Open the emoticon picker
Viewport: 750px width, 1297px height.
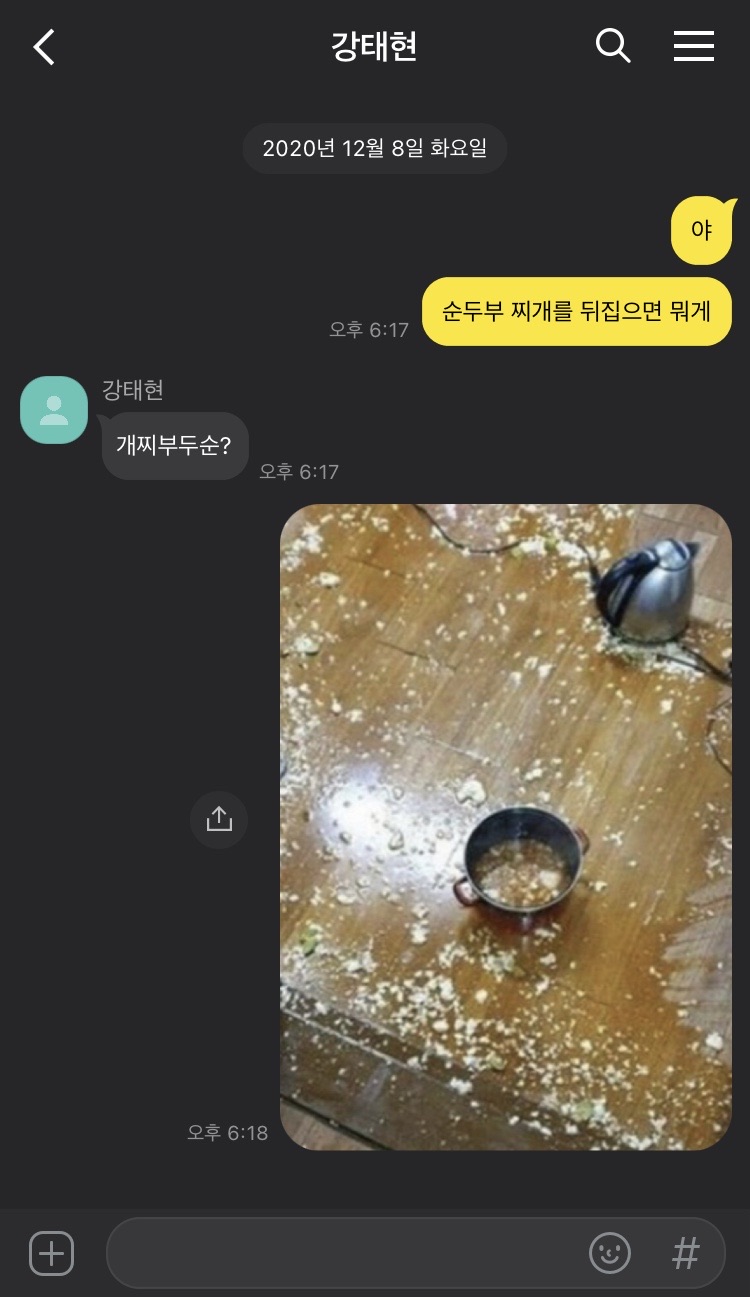coord(609,1253)
